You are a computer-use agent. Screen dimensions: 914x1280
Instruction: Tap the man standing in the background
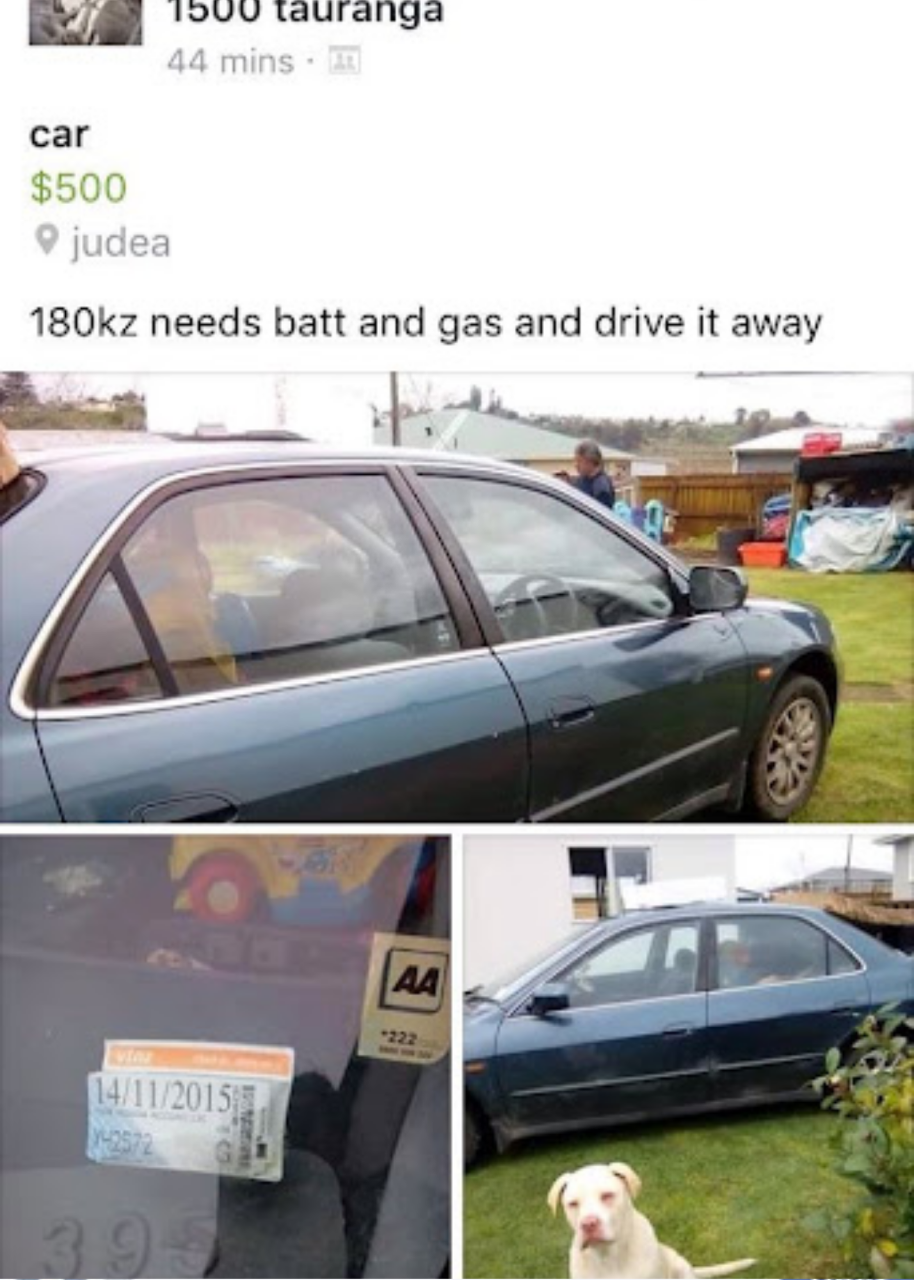(588, 470)
